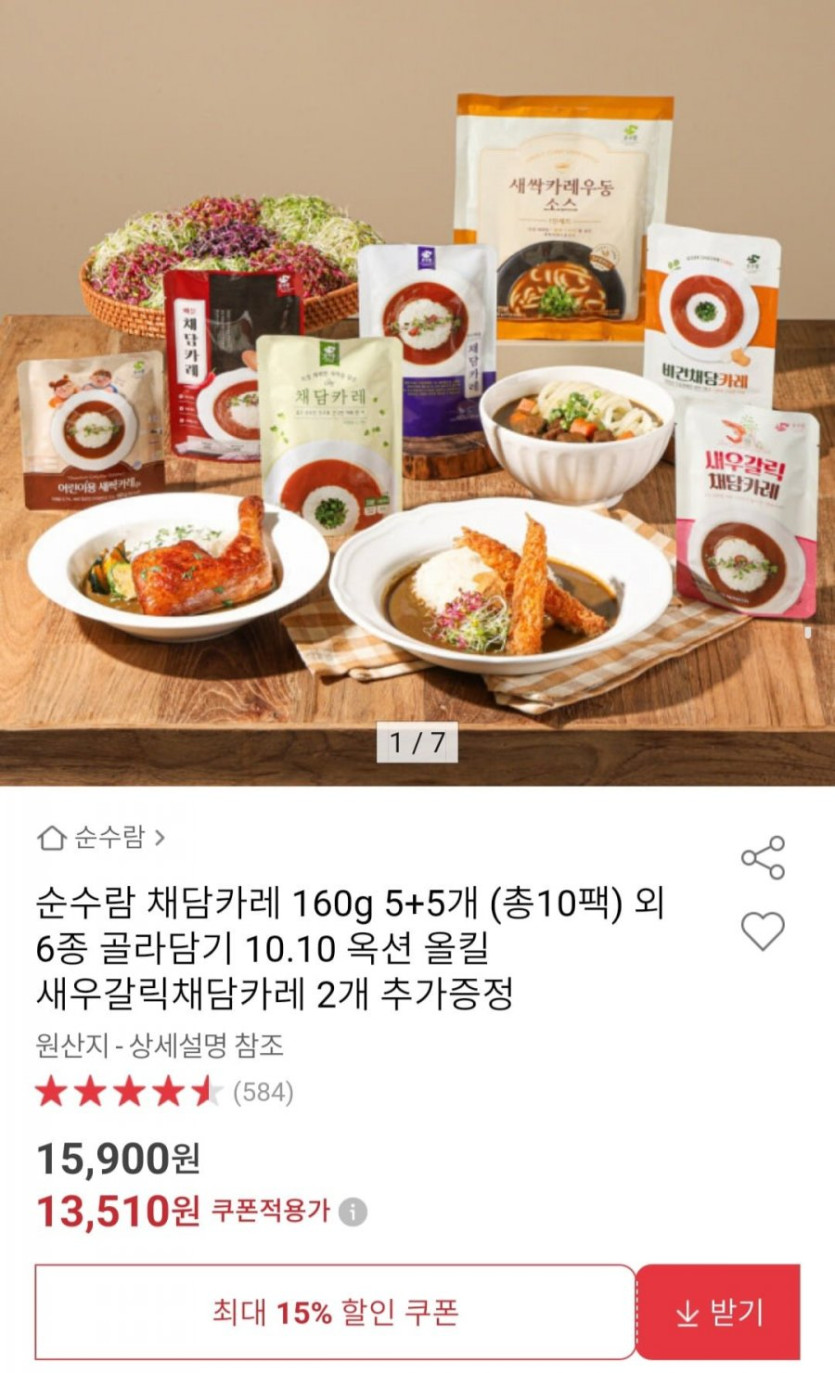Open the 최대 15% 할인 쿠폰 banner
The width and height of the screenshot is (835, 1373).
pyautogui.click(x=335, y=1312)
